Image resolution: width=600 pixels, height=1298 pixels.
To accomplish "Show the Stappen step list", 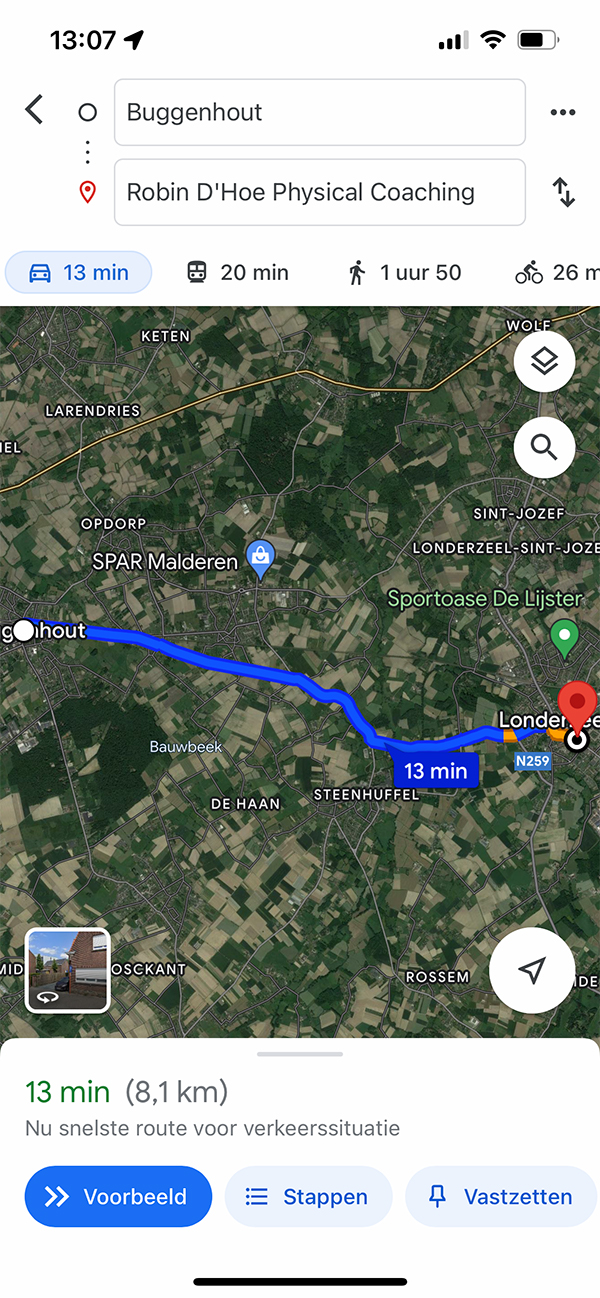I will tap(308, 1196).
